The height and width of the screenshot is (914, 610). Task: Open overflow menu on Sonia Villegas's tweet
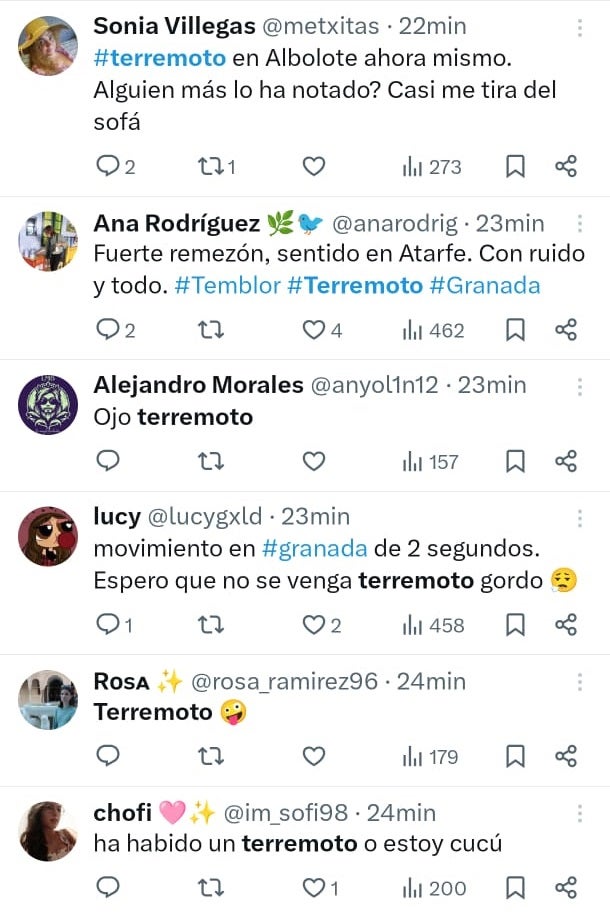point(580,26)
